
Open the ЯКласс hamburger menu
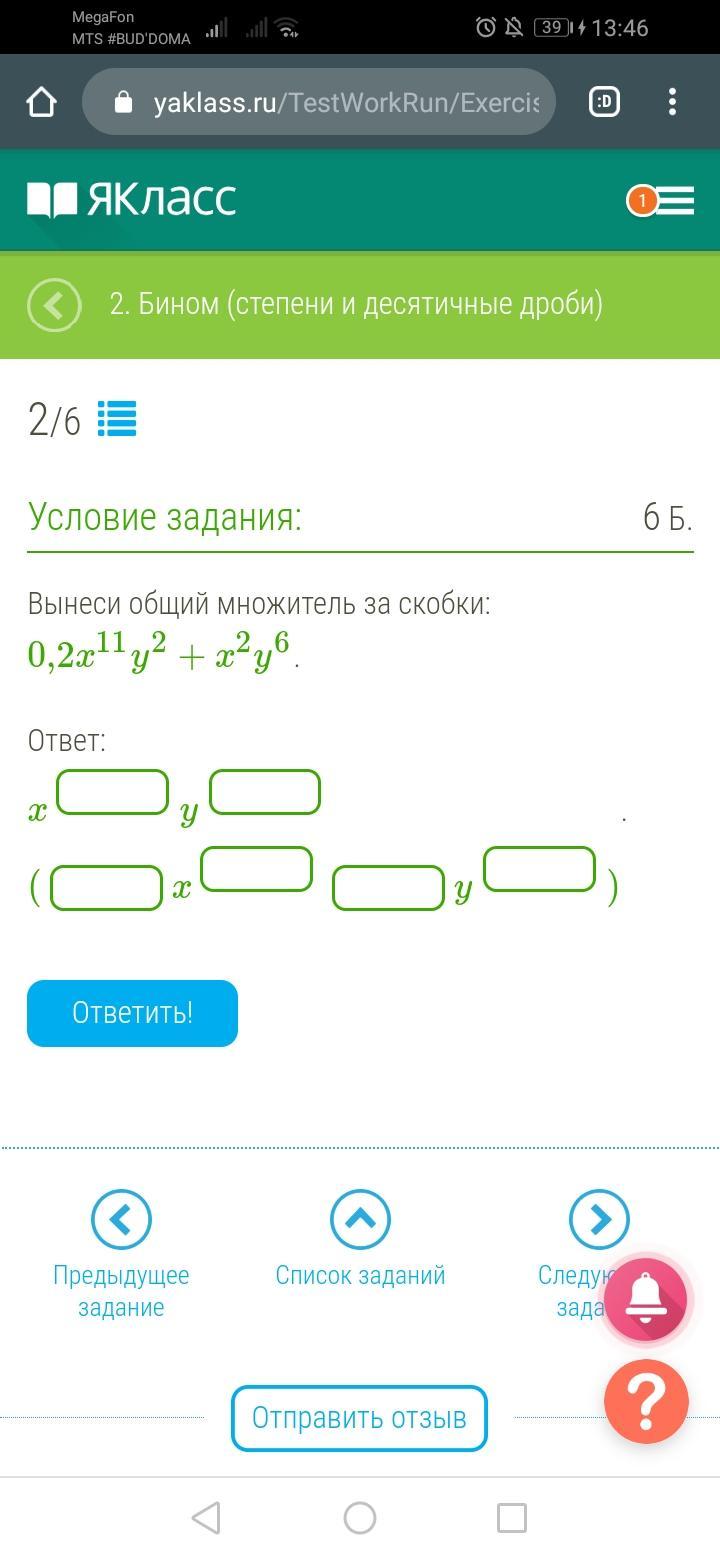[x=661, y=201]
